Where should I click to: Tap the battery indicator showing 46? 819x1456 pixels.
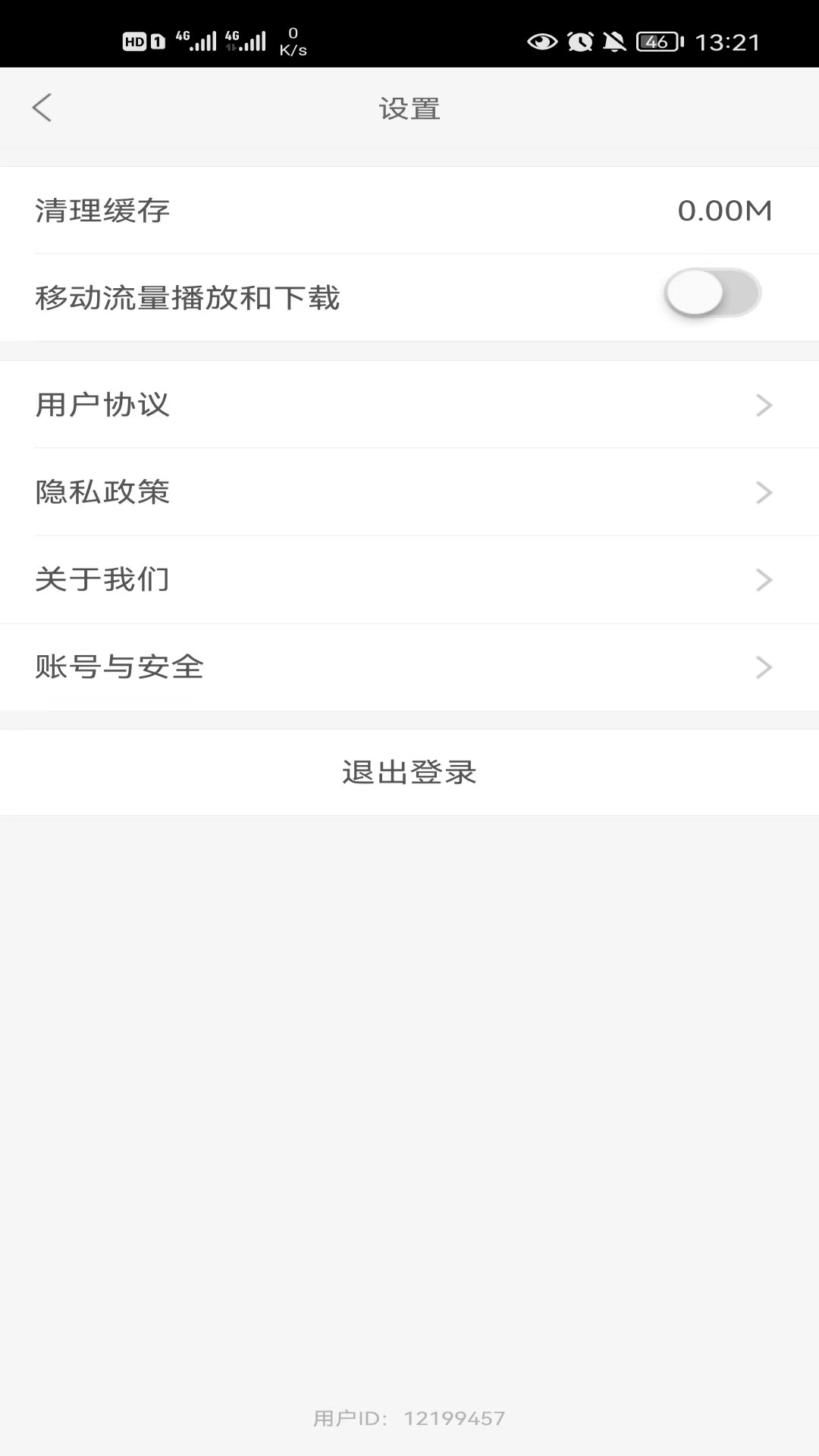point(657,42)
